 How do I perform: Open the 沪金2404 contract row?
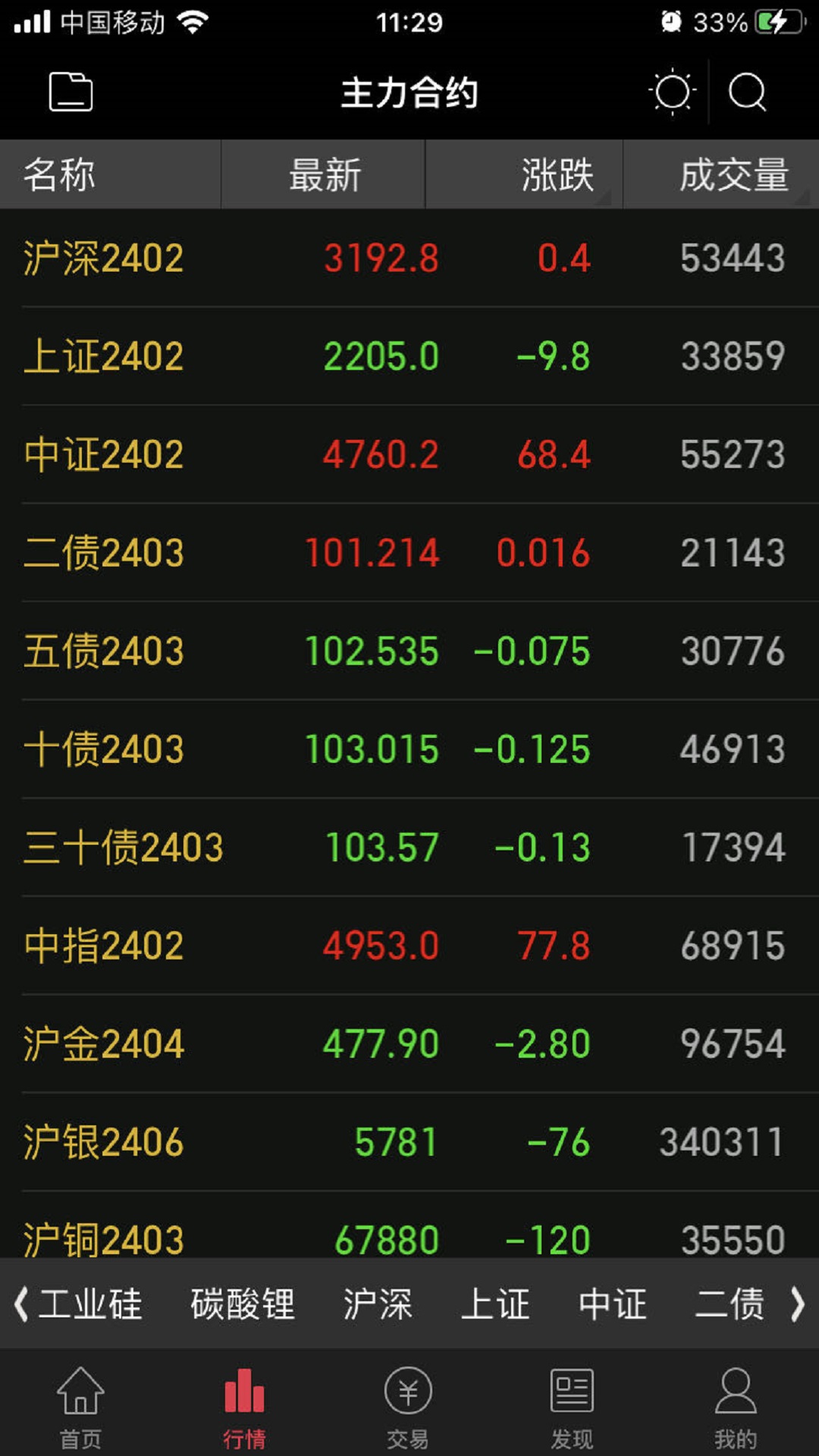click(x=409, y=1043)
